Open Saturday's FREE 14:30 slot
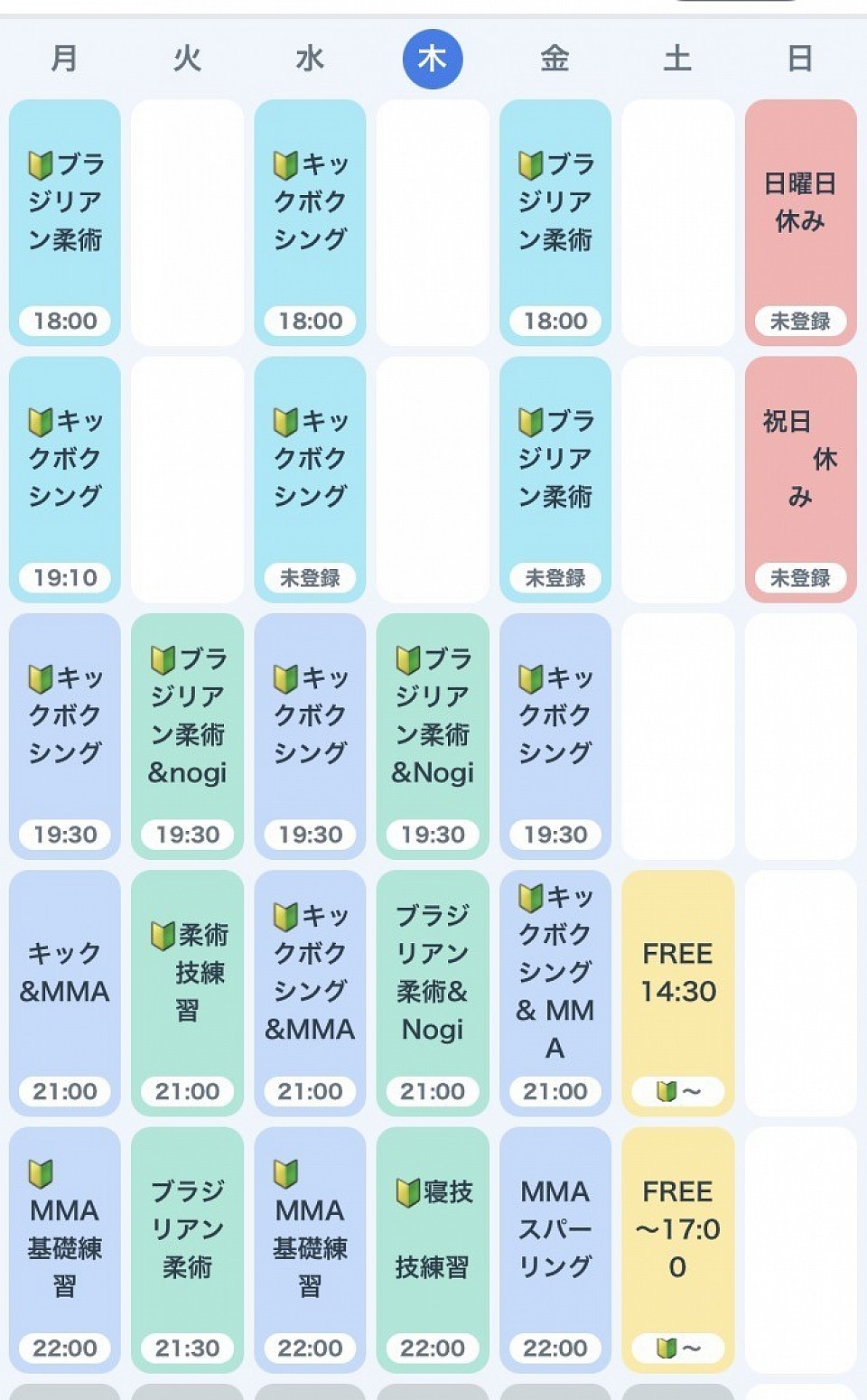 click(677, 992)
